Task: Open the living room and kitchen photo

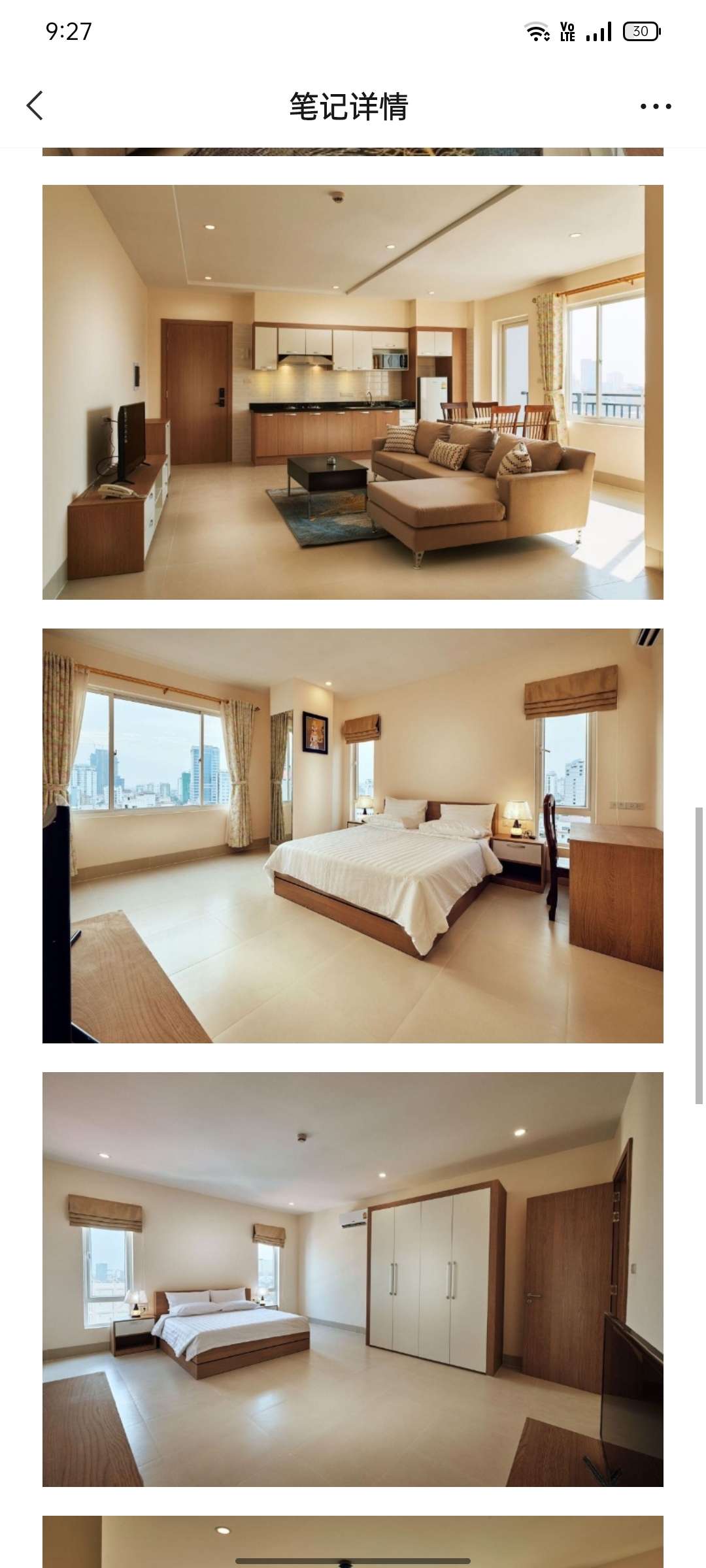Action: pos(353,392)
